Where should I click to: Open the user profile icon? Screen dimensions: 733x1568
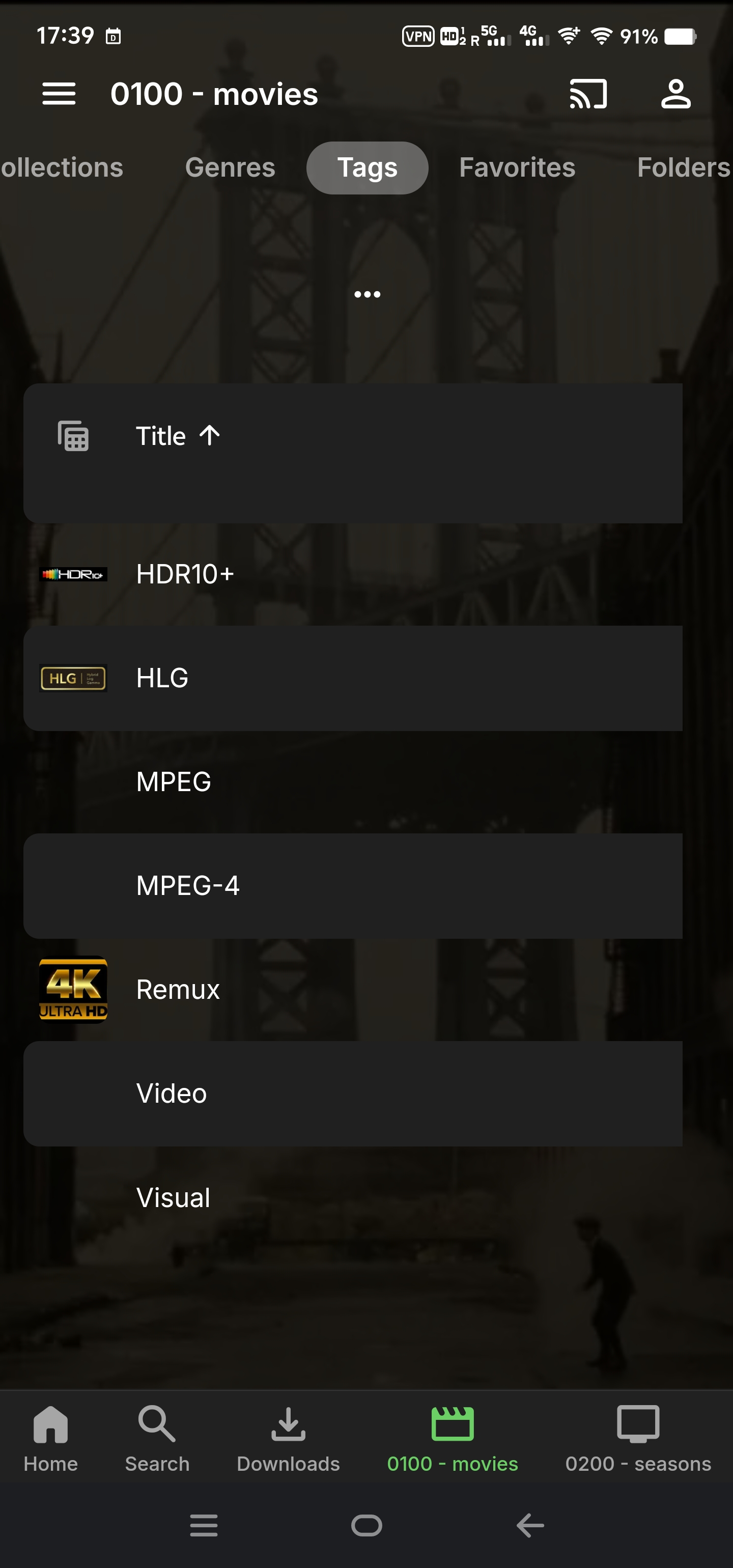click(675, 94)
